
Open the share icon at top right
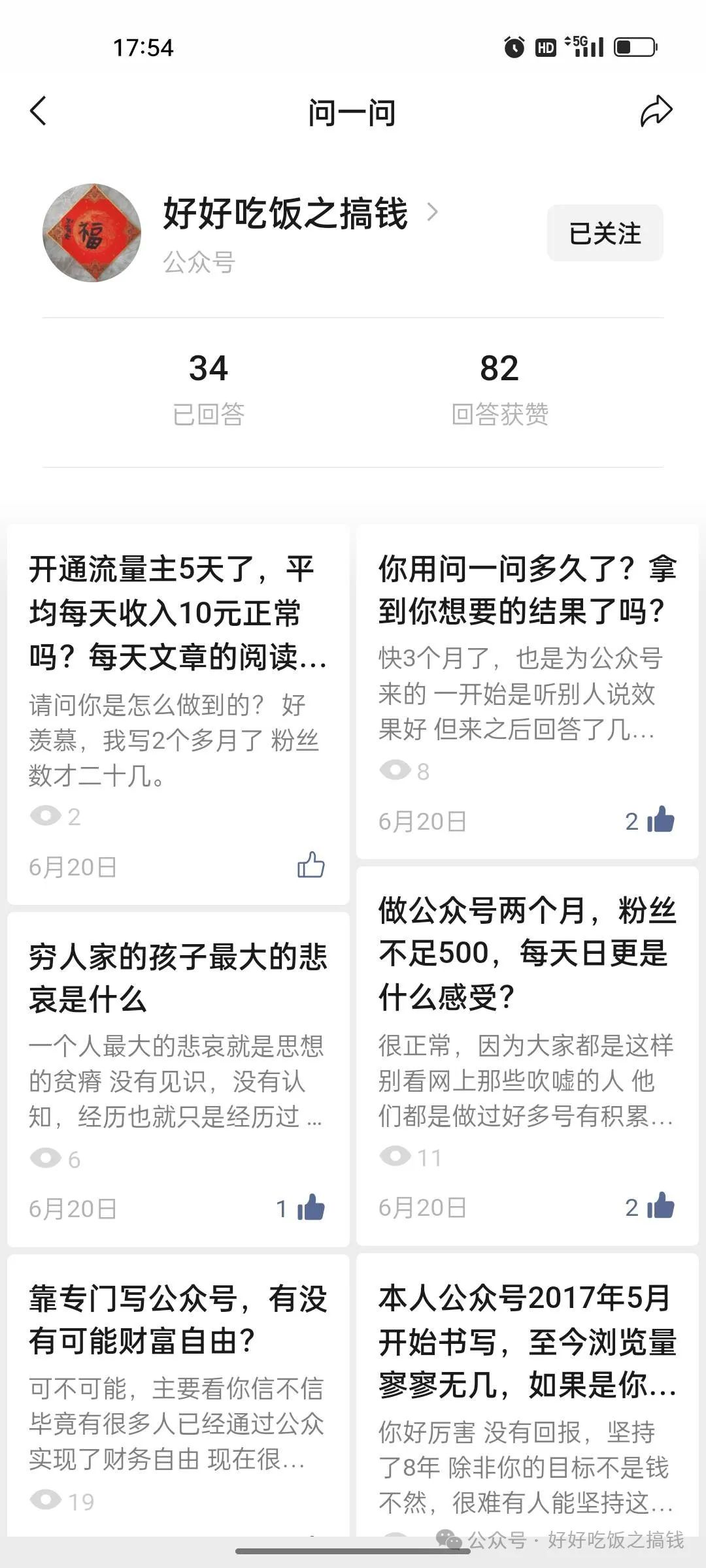(x=656, y=111)
